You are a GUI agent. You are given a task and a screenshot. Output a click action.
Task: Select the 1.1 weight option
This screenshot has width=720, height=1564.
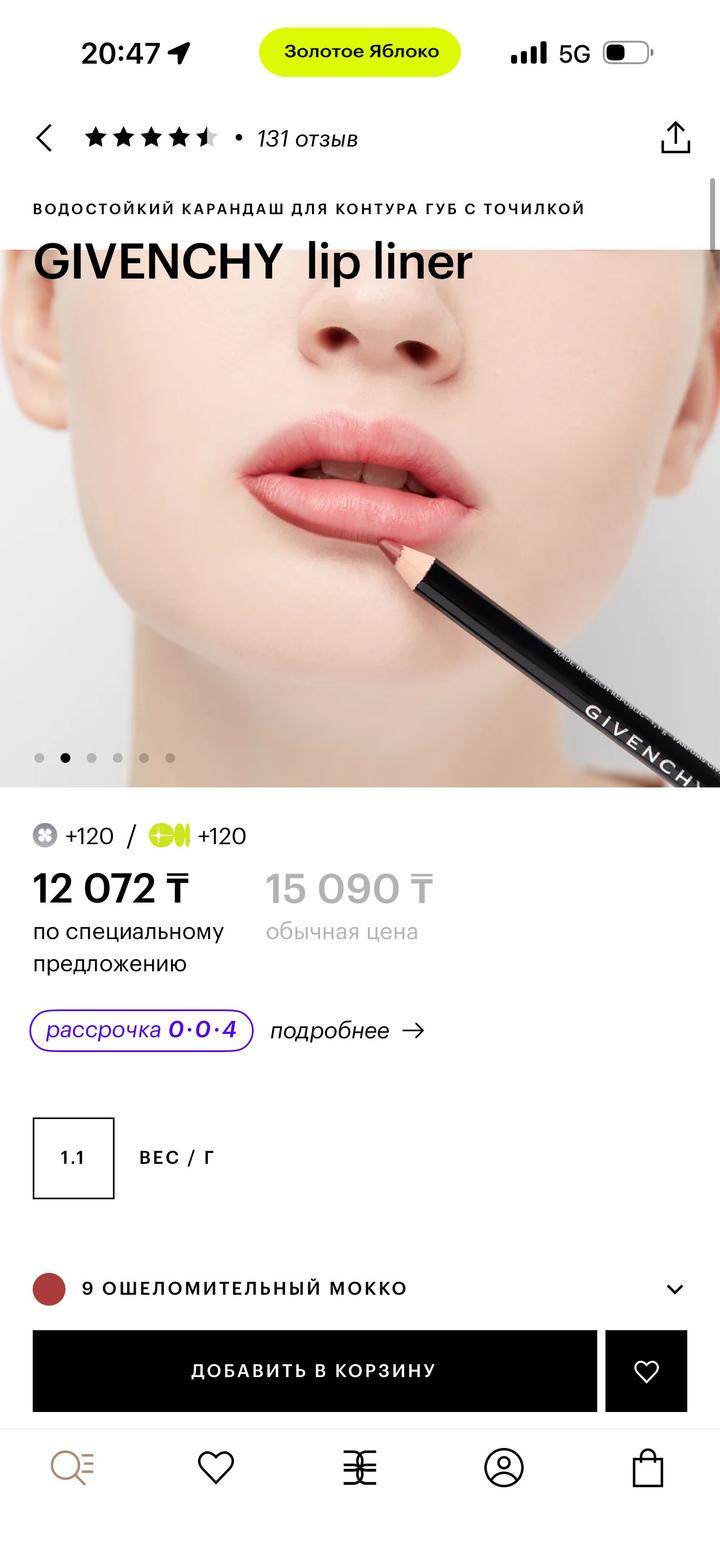coord(73,1158)
